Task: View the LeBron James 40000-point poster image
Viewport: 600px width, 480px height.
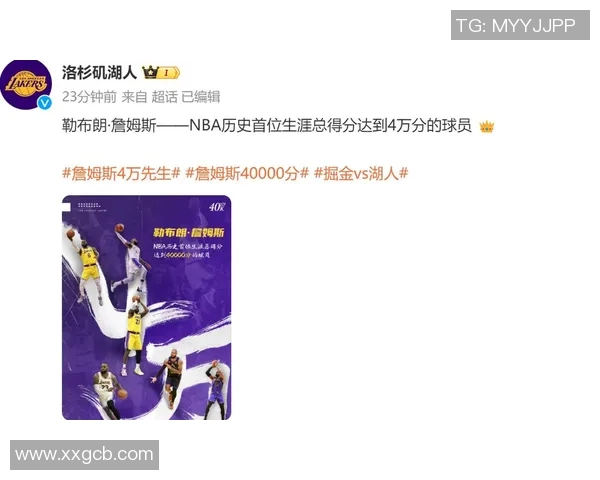Action: coord(146,306)
